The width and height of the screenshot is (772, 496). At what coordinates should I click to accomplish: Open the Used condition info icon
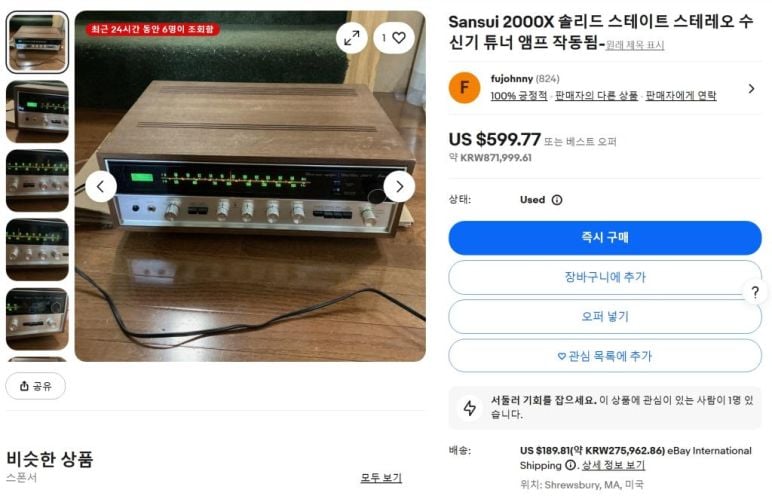tap(557, 200)
